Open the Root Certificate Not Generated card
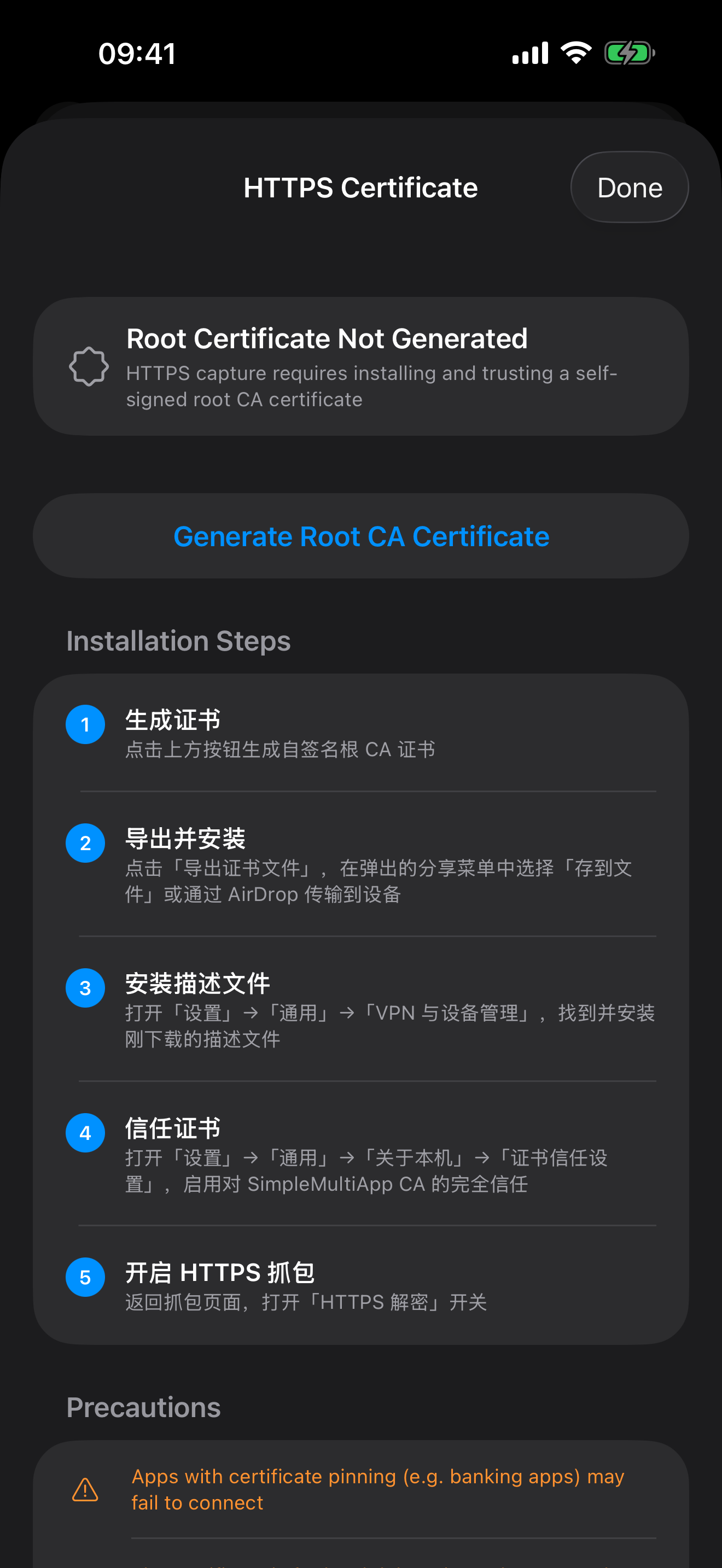This screenshot has height=1568, width=722. point(361,366)
